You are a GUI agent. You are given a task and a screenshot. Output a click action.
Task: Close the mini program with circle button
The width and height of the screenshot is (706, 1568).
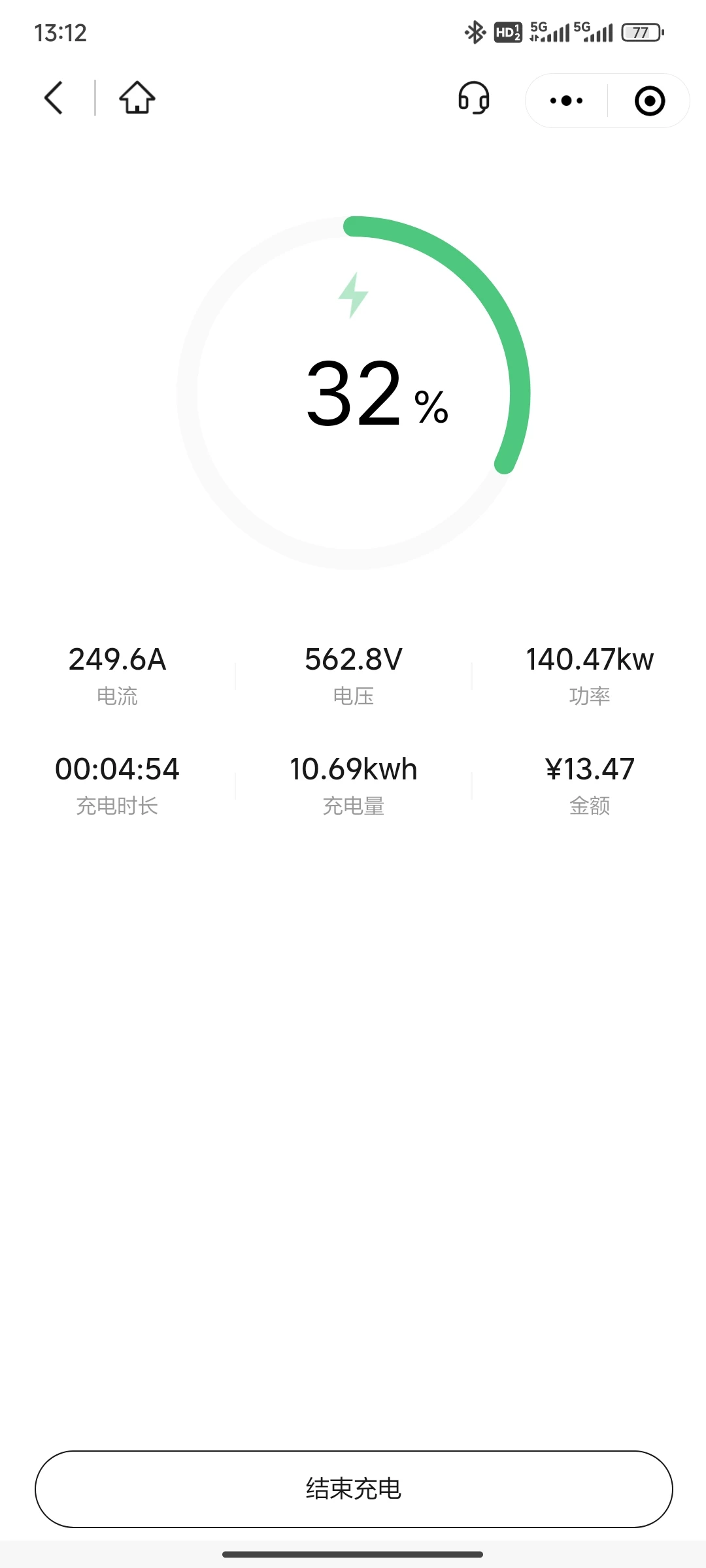coord(650,101)
